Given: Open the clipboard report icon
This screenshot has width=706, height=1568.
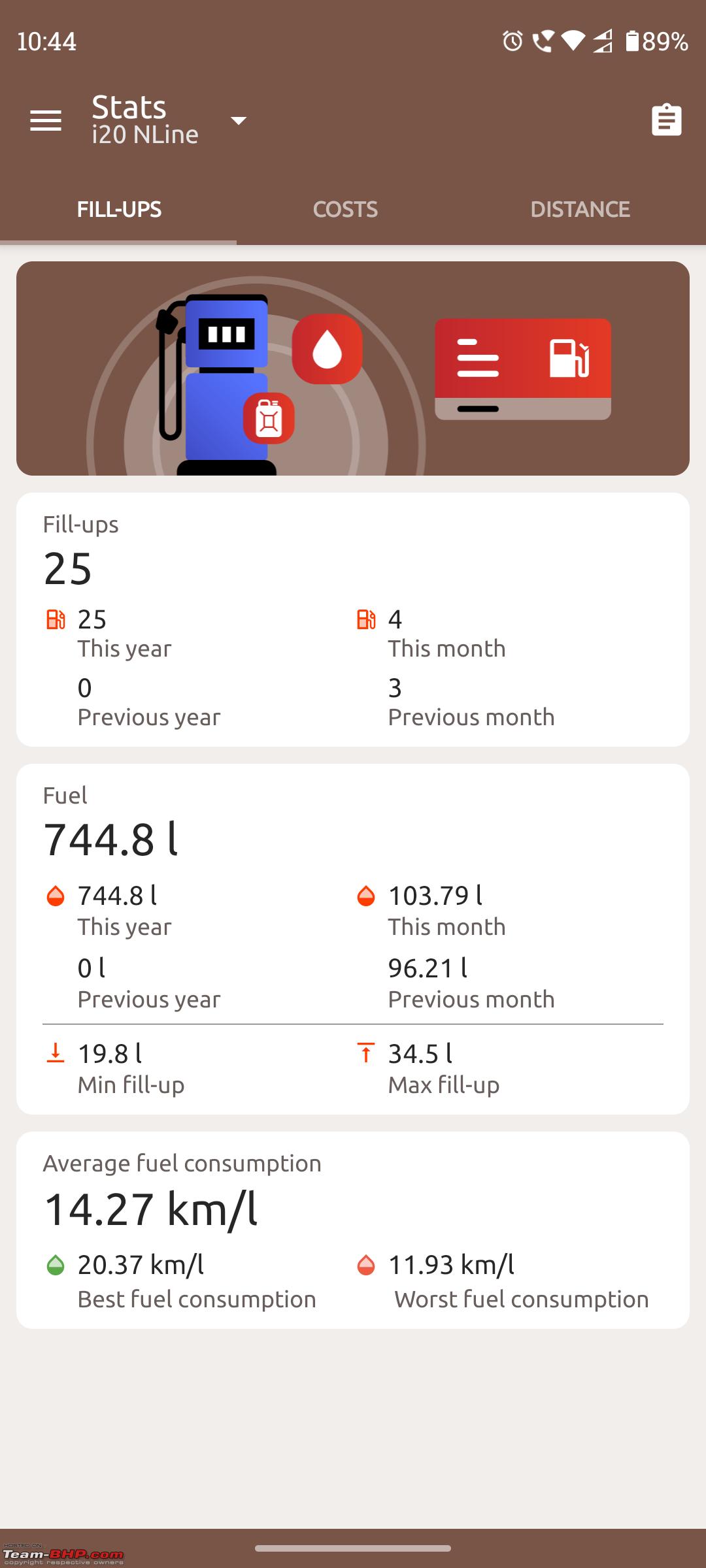Looking at the screenshot, I should (x=666, y=120).
